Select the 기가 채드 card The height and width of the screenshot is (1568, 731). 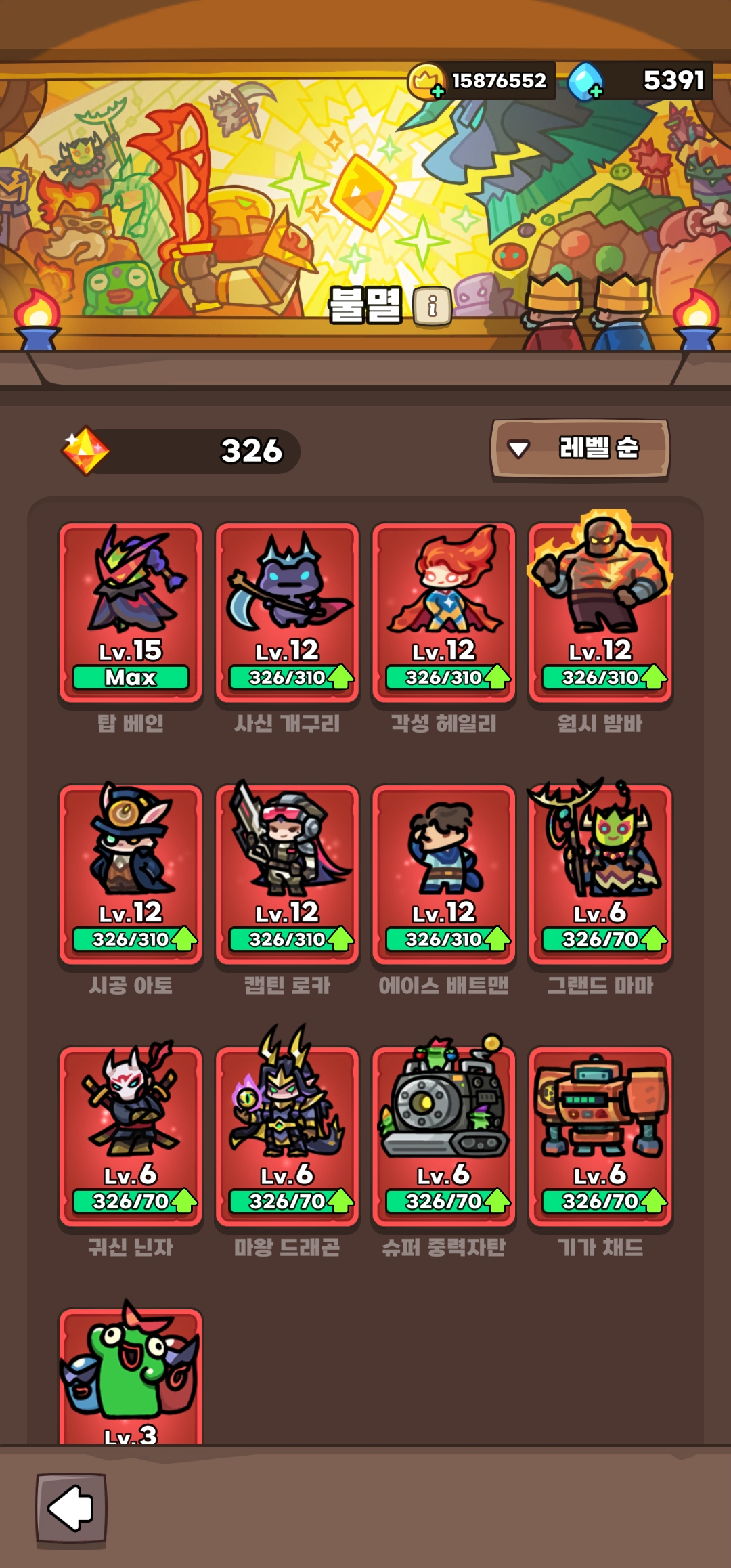(x=600, y=1135)
